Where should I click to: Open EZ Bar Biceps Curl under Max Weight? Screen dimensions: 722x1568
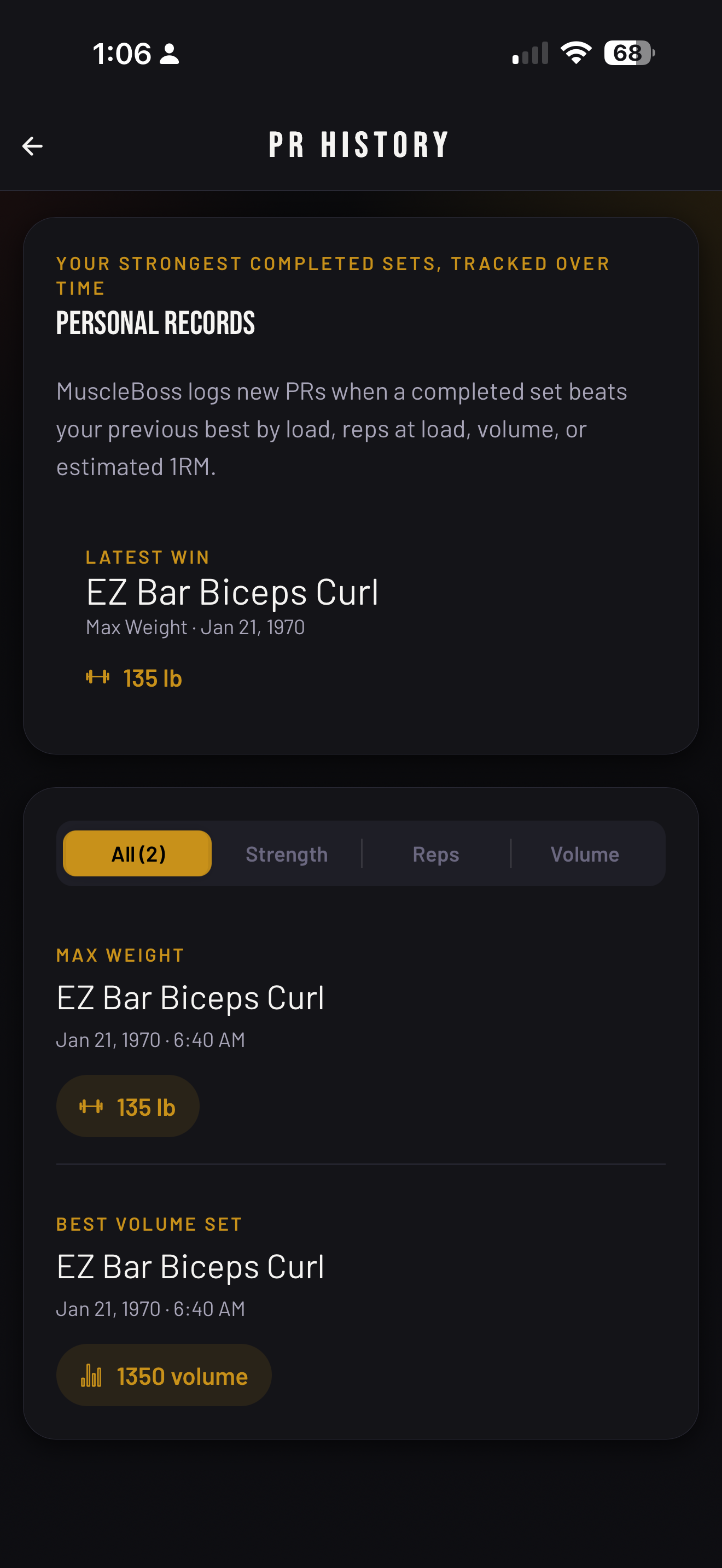190,997
